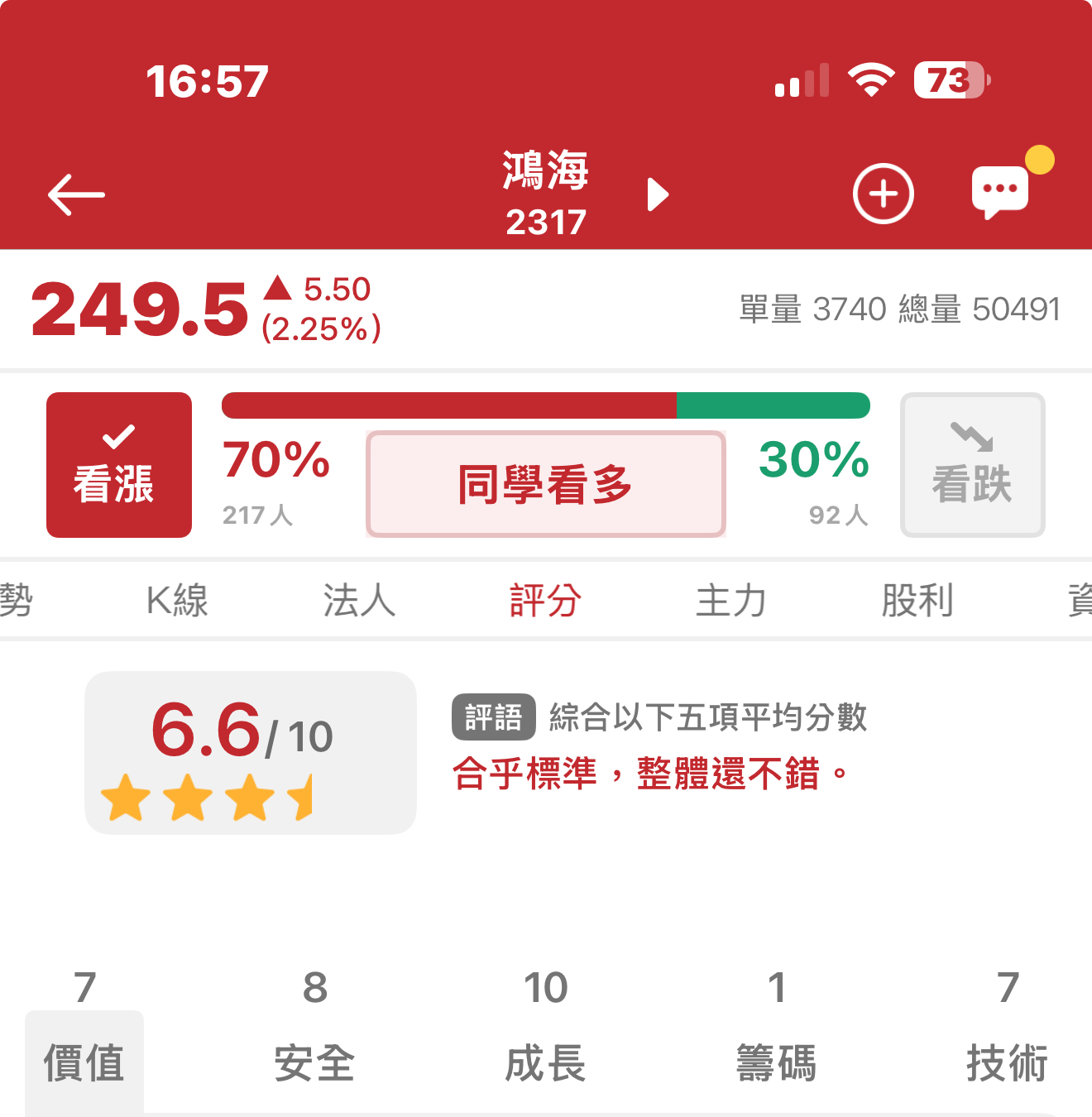Open the chat bubble discussion icon
Screen dimensions: 1092x1117
(x=1000, y=192)
